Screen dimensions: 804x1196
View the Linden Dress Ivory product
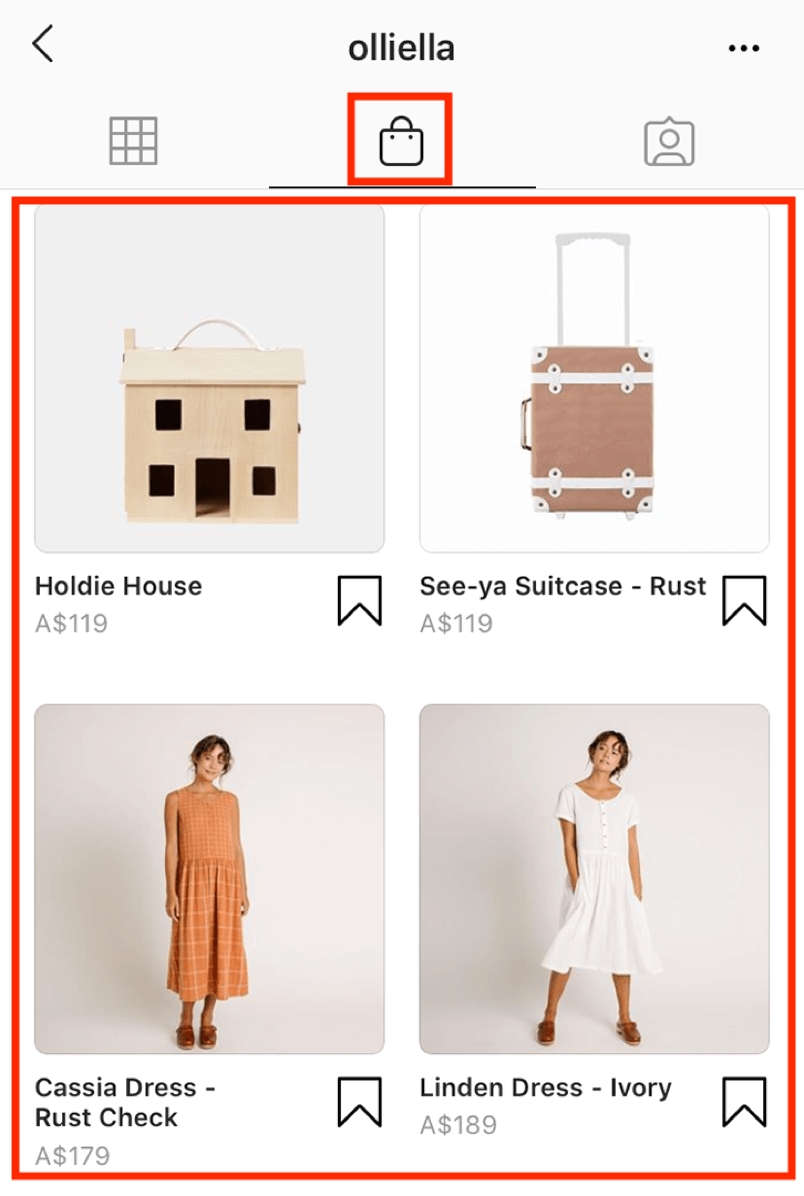point(594,878)
